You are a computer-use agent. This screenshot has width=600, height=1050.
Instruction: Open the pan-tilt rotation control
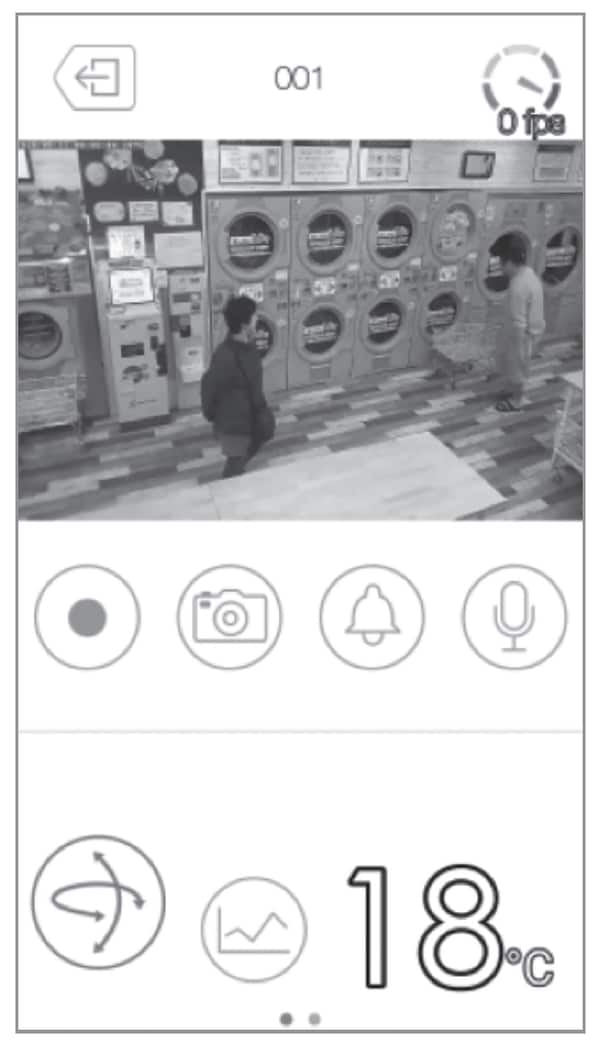click(x=98, y=900)
